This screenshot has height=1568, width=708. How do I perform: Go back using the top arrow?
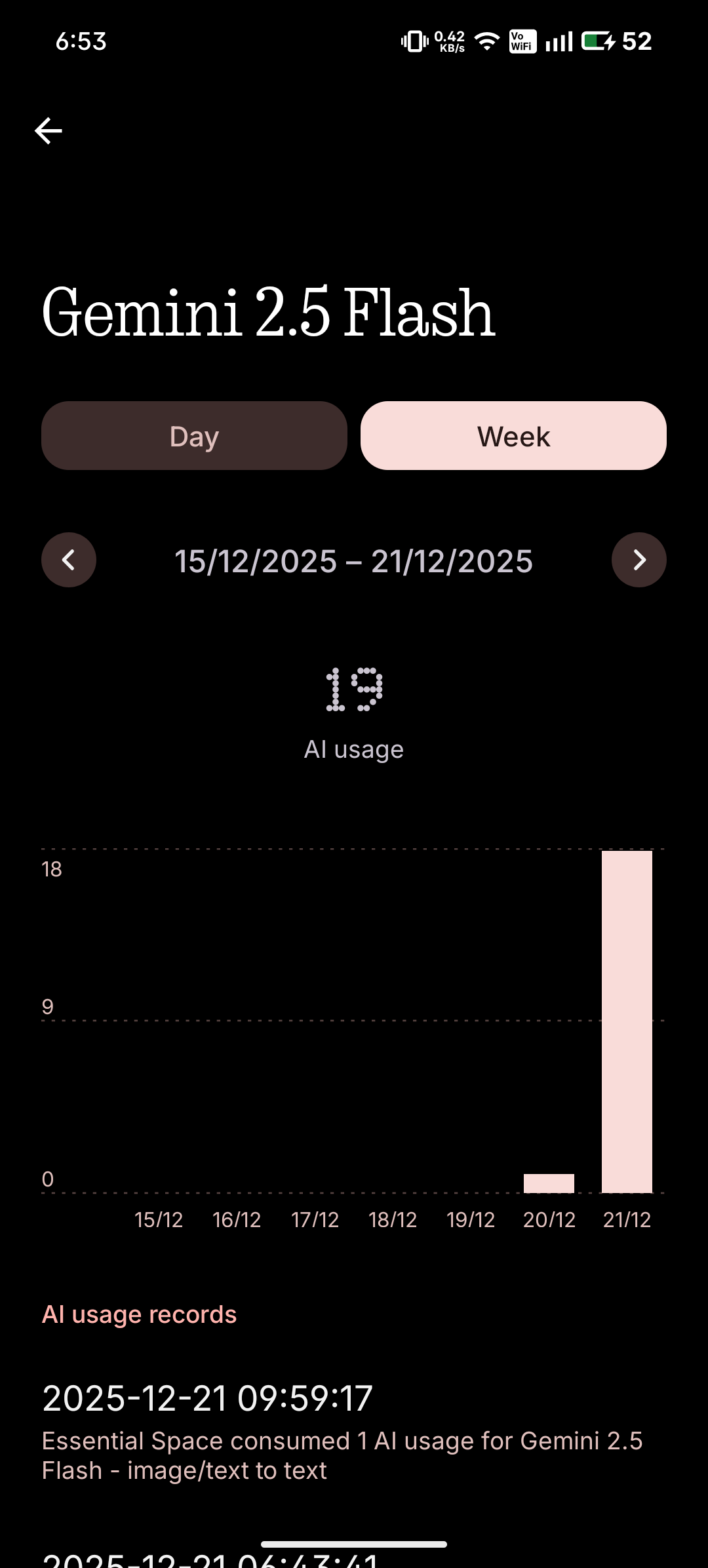[x=49, y=130]
